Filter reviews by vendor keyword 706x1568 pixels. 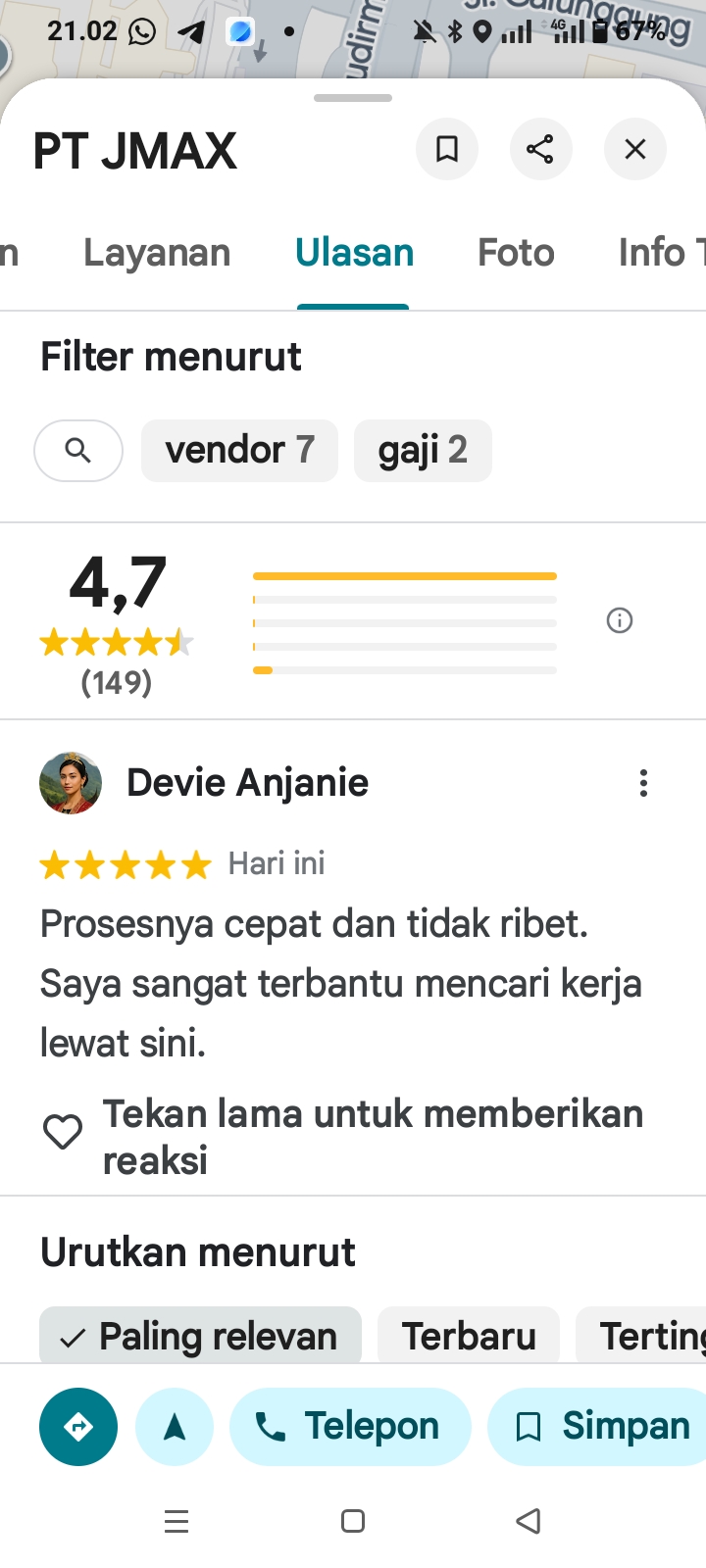[239, 451]
